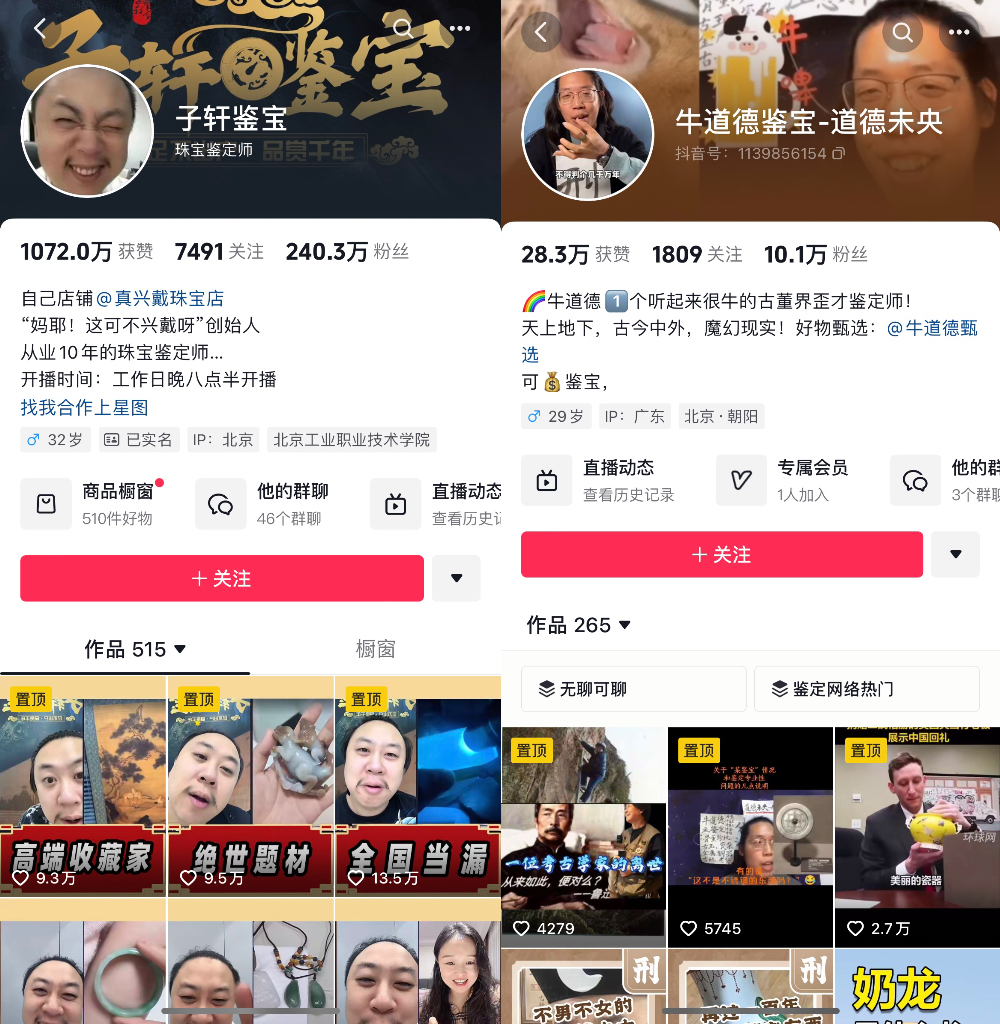Open 找我合作上星图 link
The width and height of the screenshot is (1000, 1024).
[x=84, y=407]
